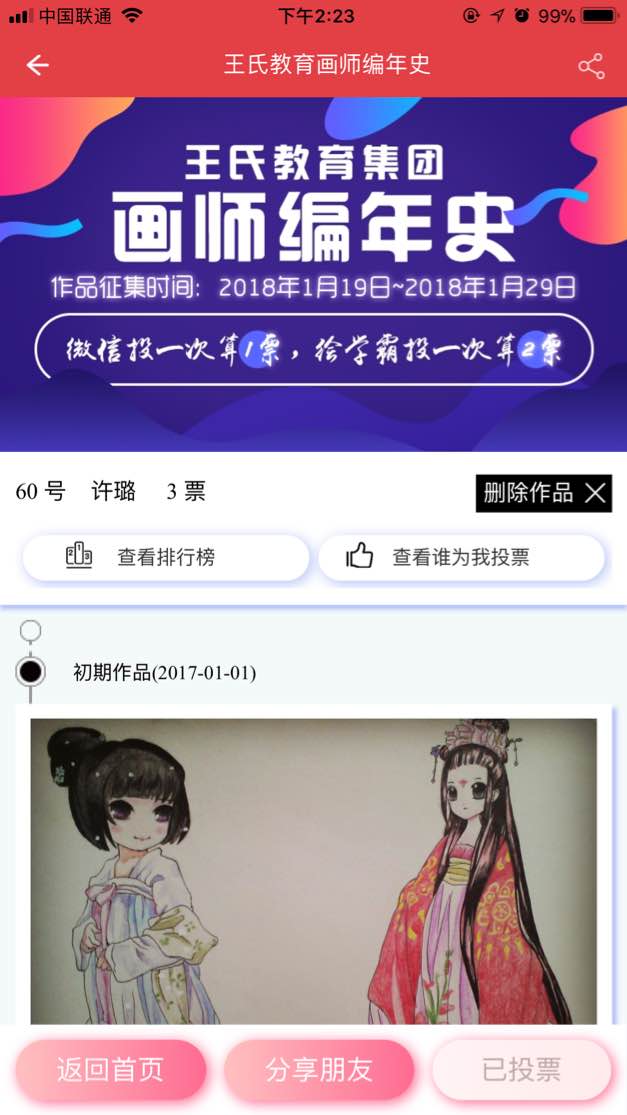Tap the 已投票 voted button

point(521,1070)
